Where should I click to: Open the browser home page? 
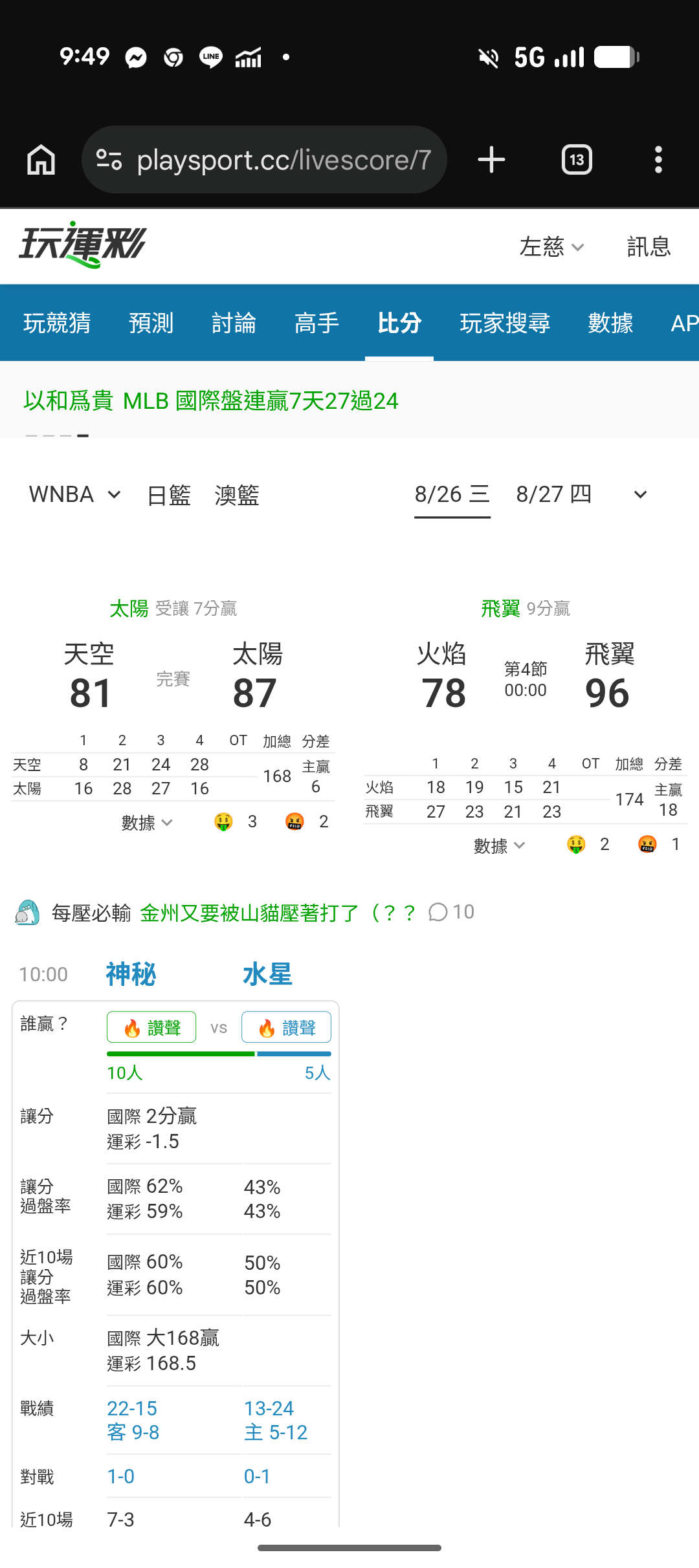pyautogui.click(x=41, y=160)
